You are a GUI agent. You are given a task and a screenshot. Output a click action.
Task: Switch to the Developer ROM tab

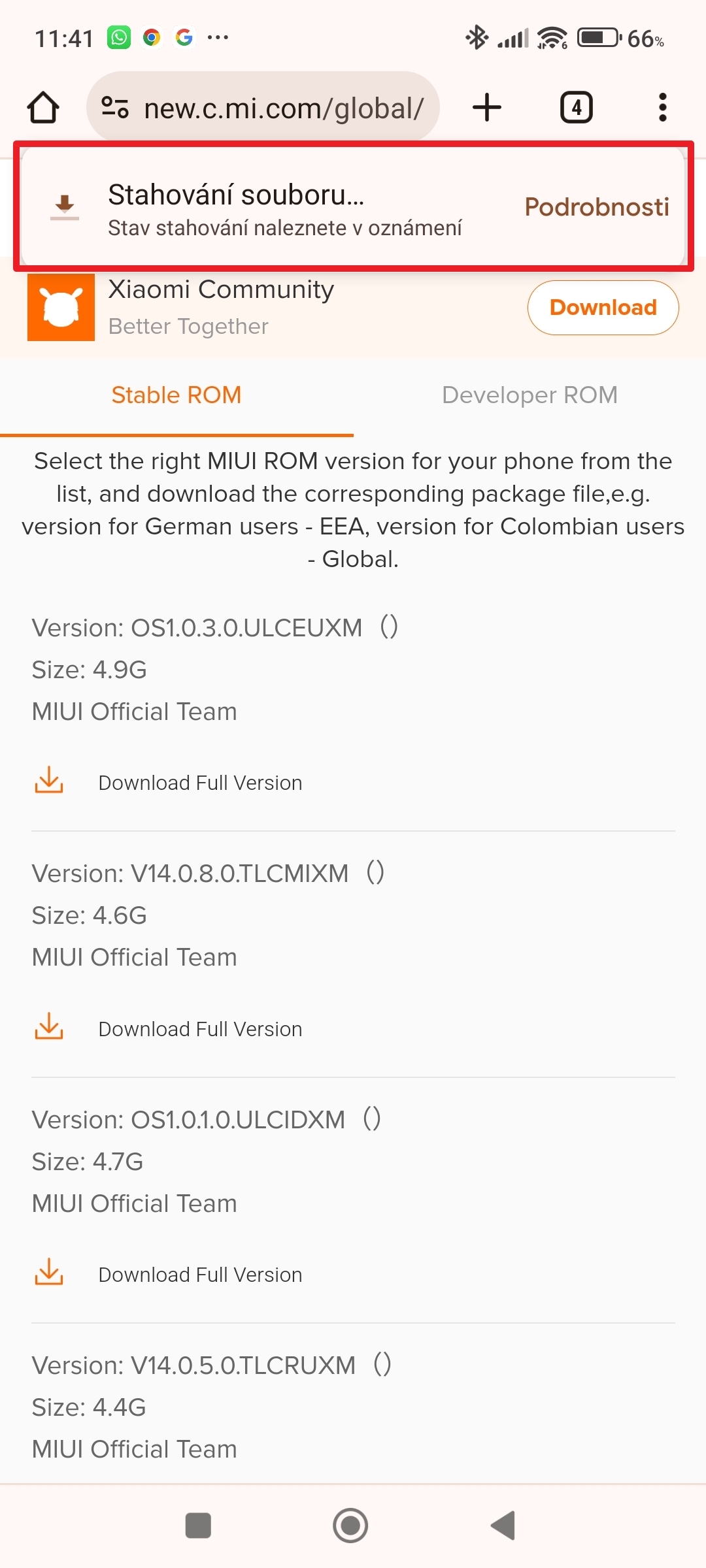[x=529, y=395]
